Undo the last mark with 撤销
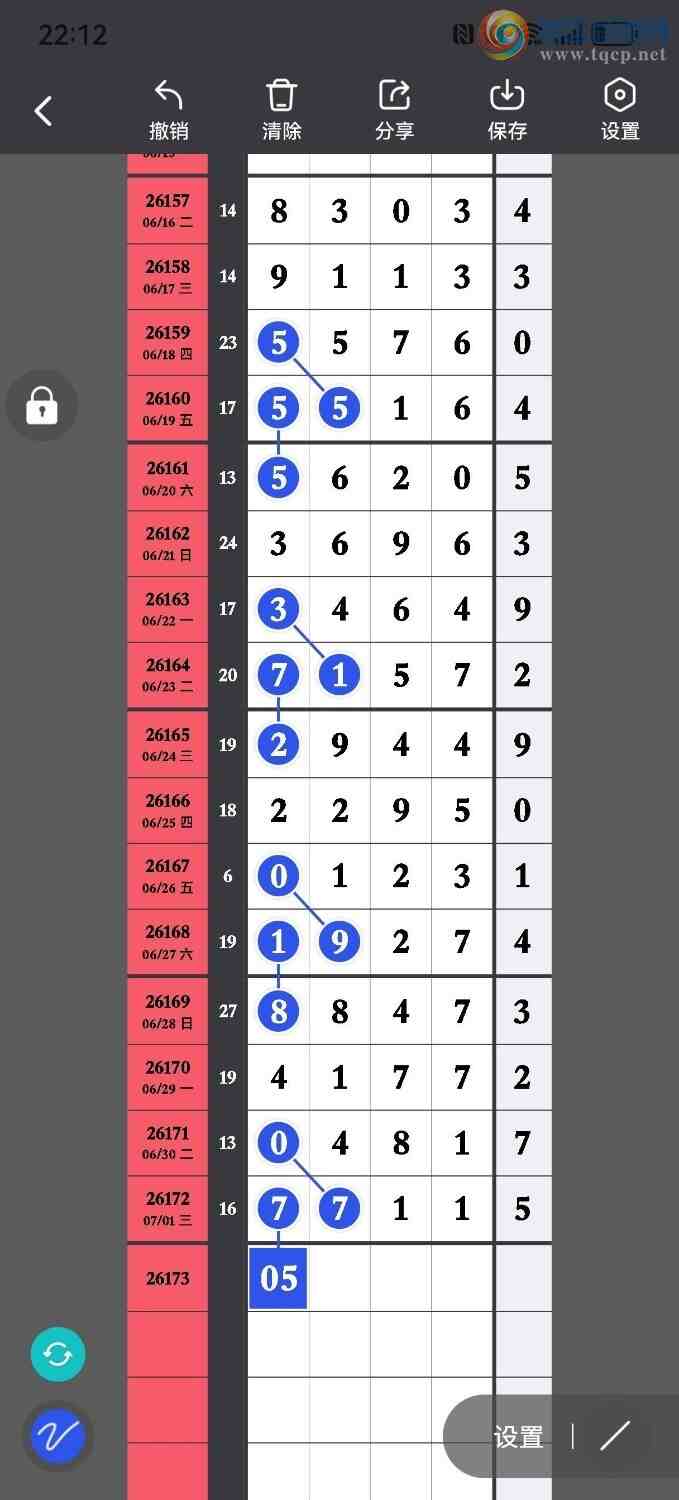The image size is (679, 1500). 168,110
